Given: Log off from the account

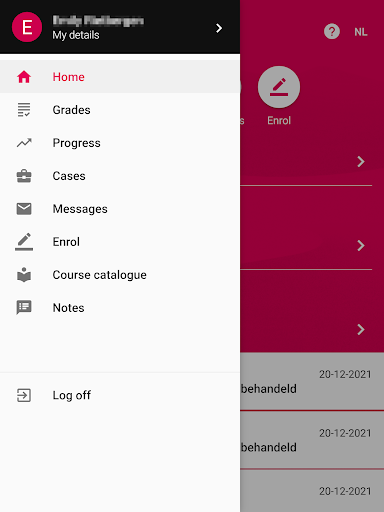Looking at the screenshot, I should pos(120,395).
